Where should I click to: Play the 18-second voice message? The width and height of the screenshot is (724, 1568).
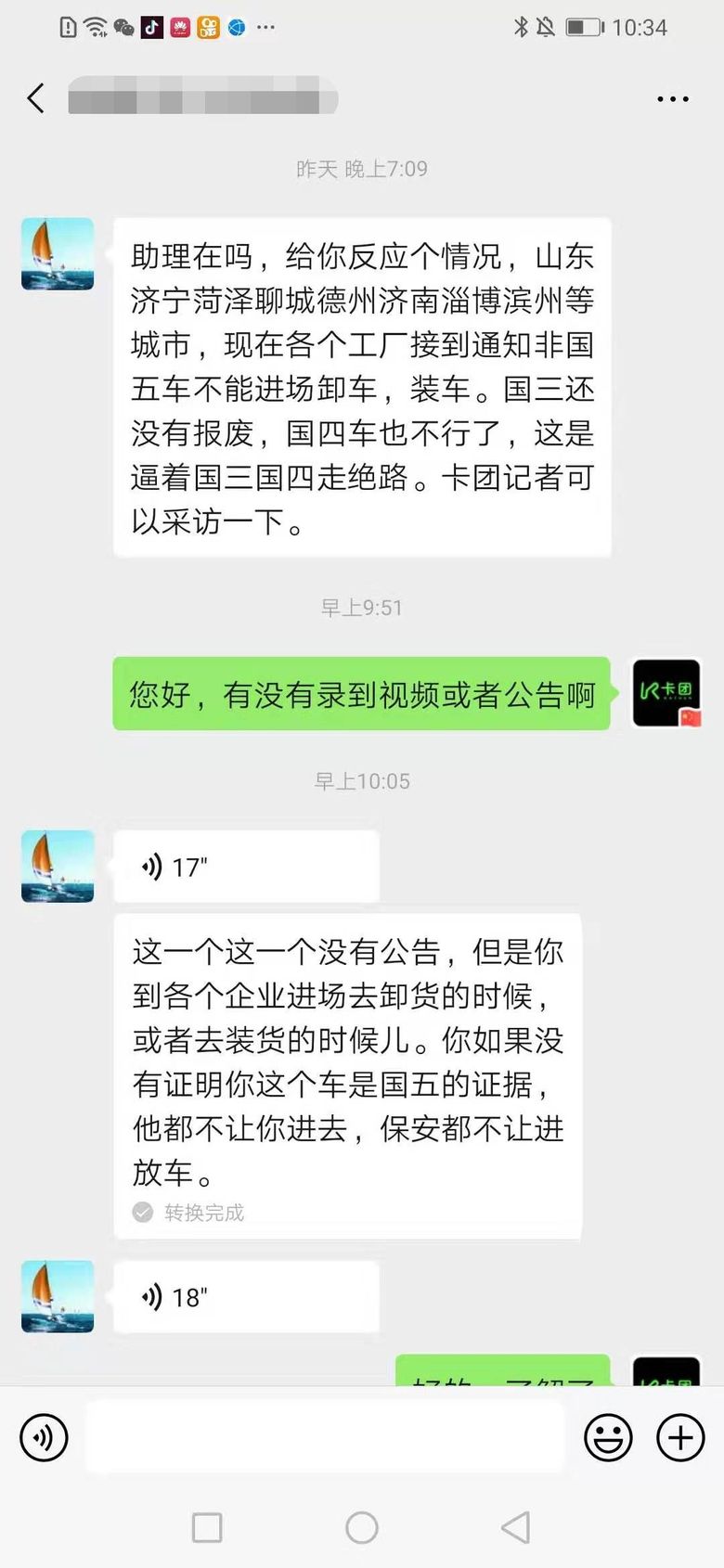pos(246,1296)
